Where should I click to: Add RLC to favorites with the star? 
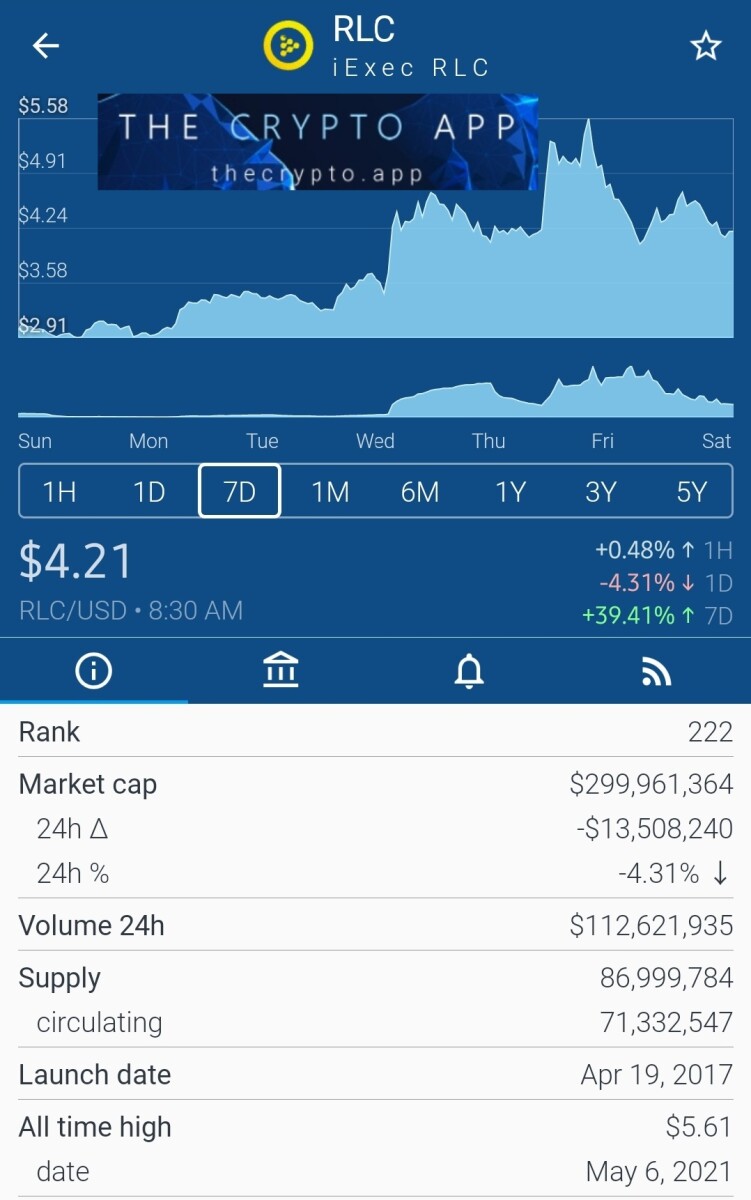706,46
